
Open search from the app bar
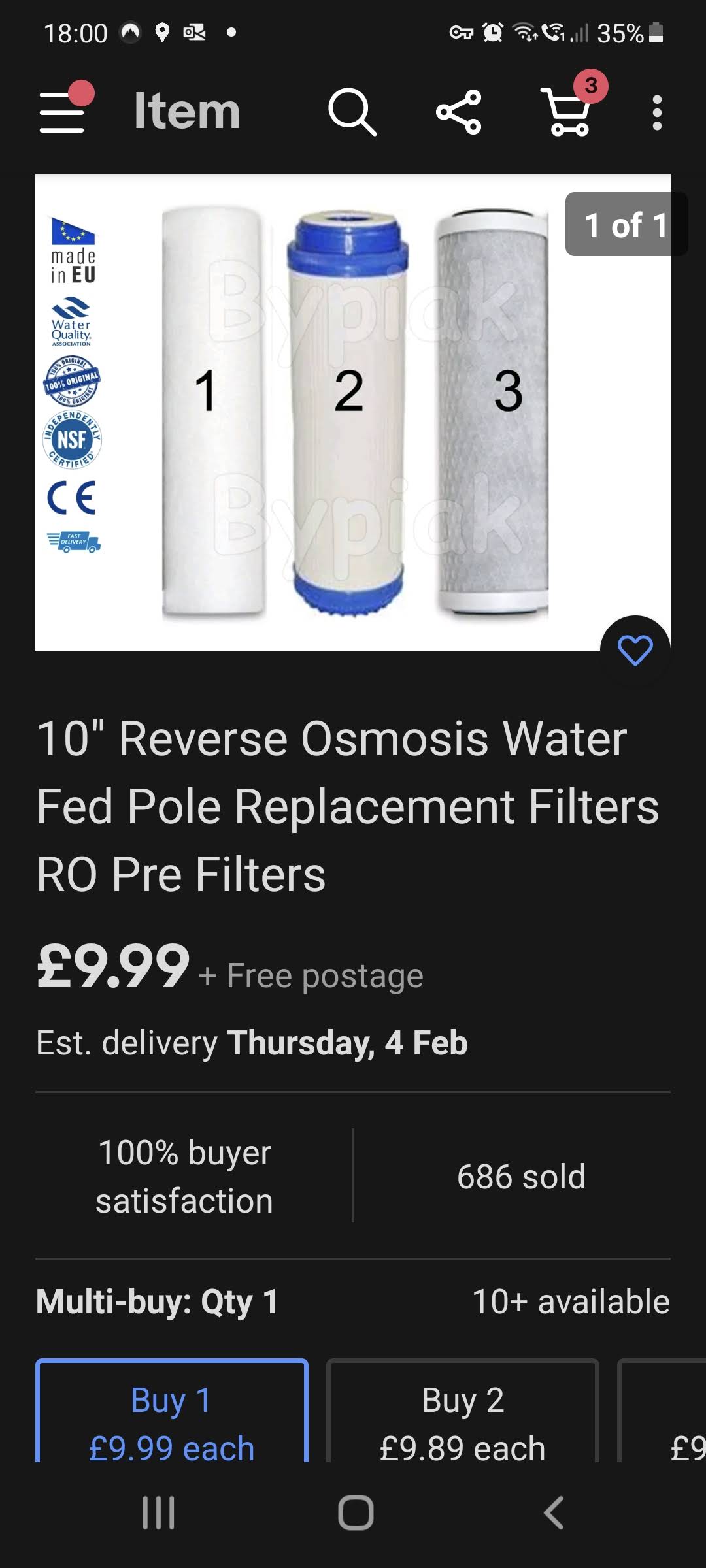(x=352, y=112)
